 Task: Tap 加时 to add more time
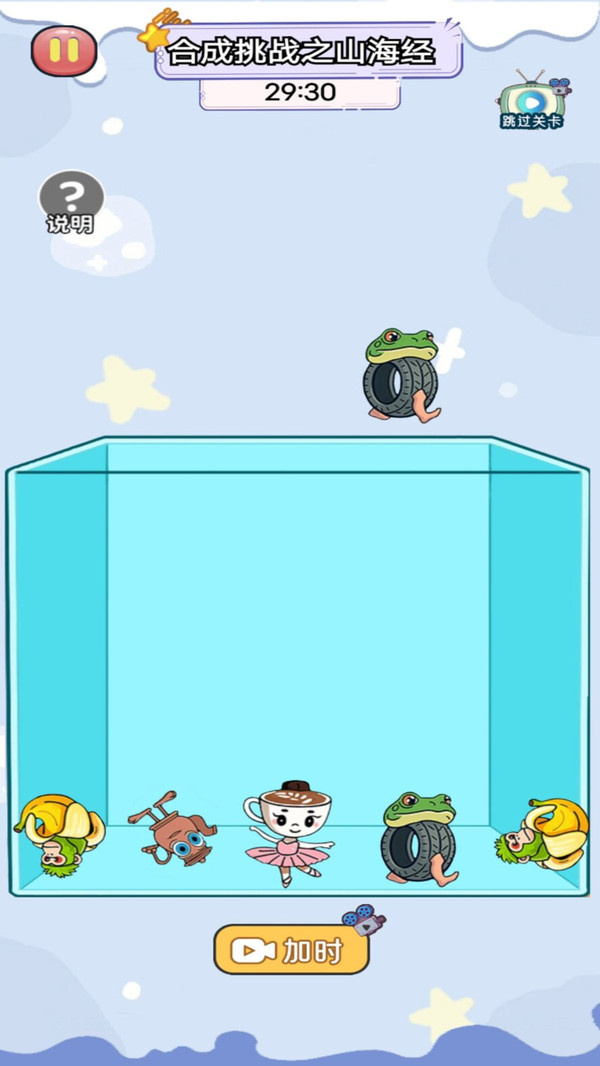coord(292,949)
